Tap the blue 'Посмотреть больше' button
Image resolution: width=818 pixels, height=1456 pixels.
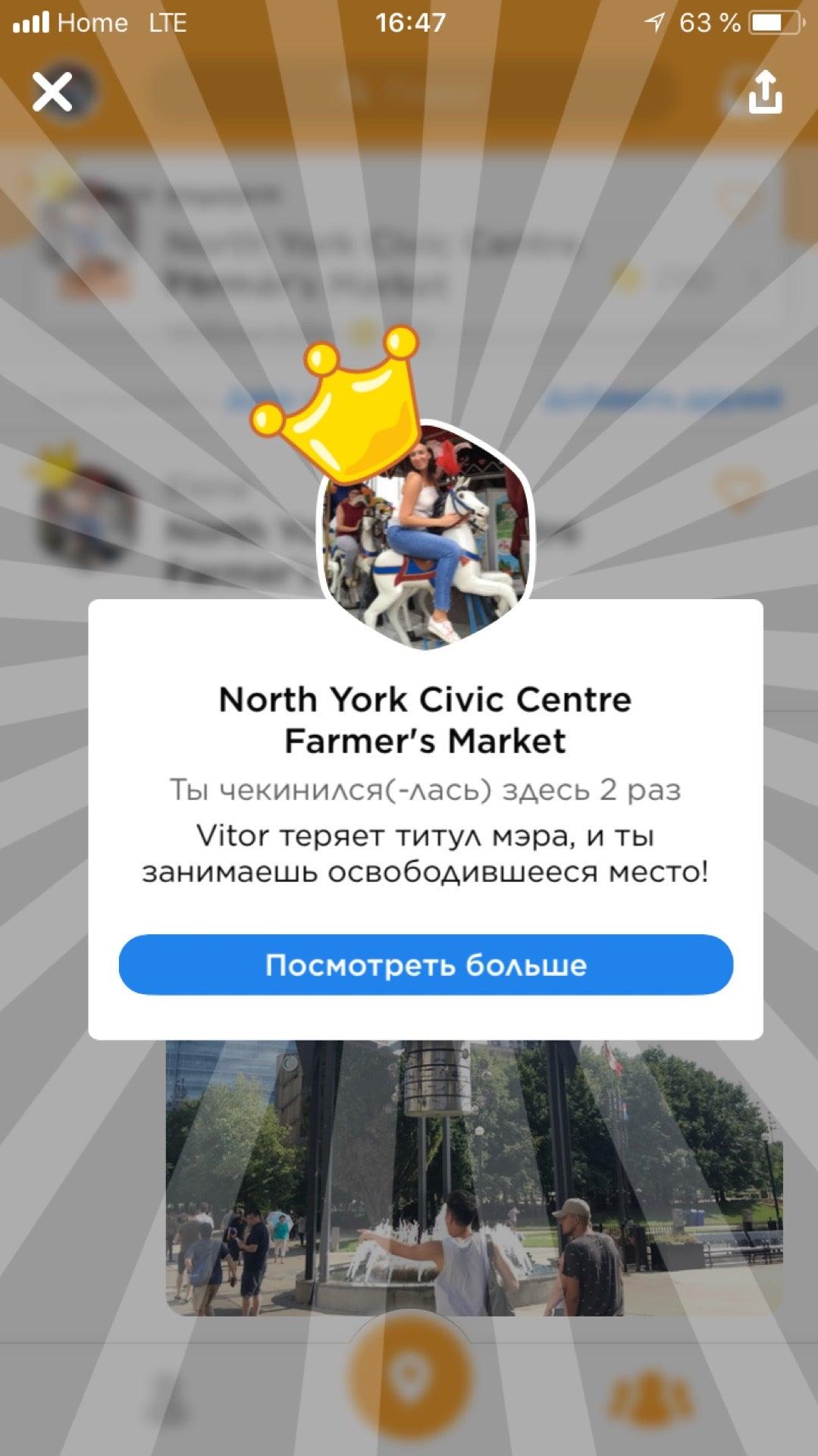point(425,965)
